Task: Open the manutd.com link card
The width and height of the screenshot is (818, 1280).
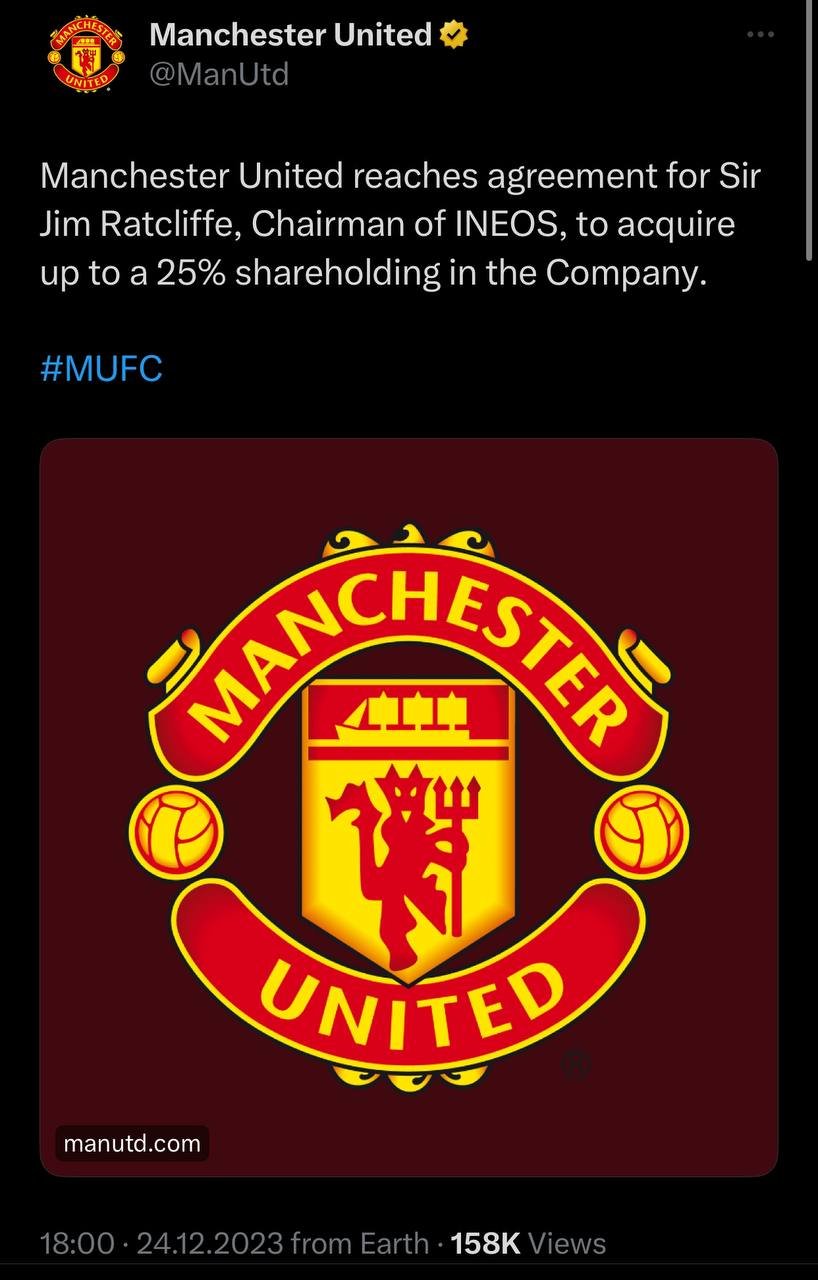Action: pos(409,806)
